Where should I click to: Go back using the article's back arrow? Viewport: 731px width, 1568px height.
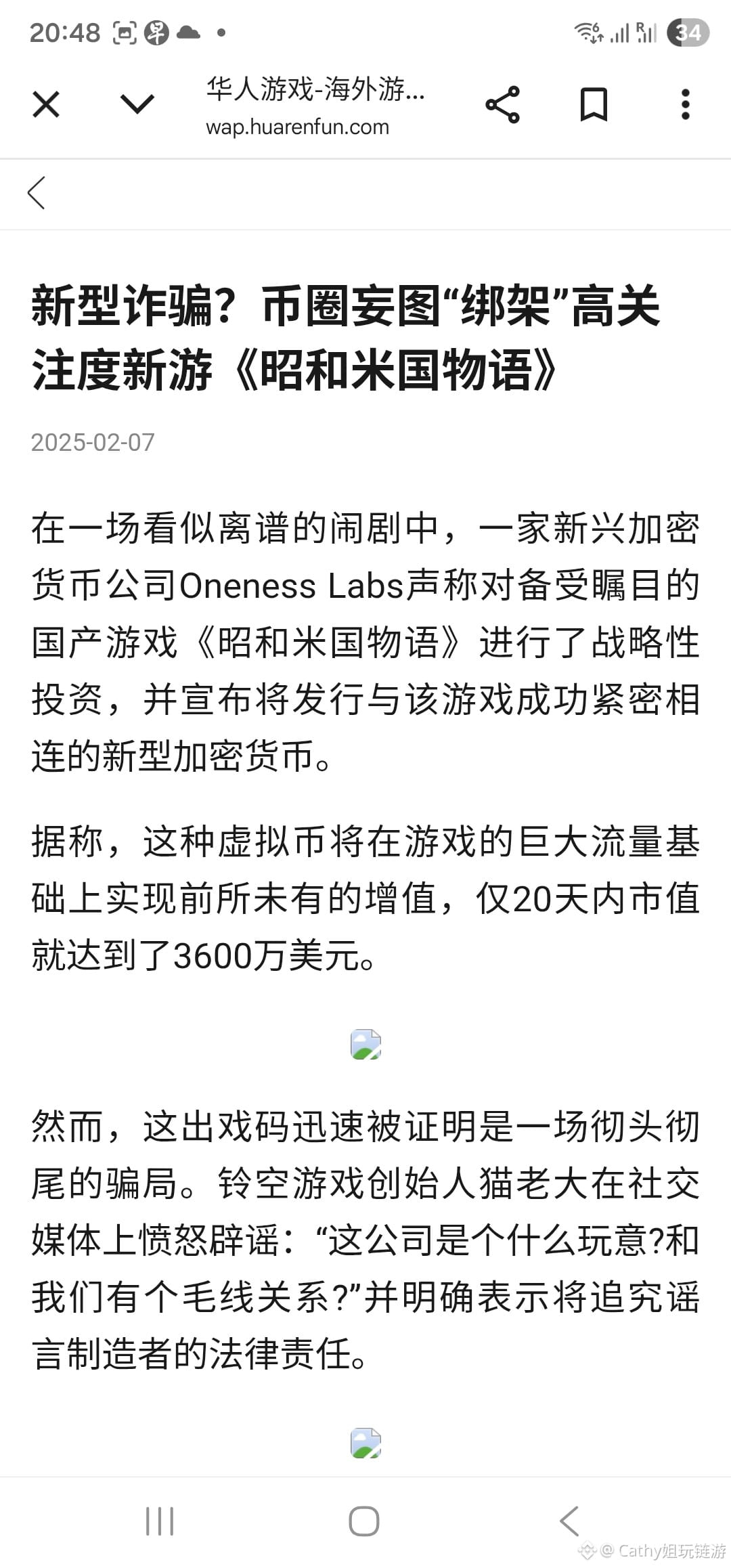click(x=37, y=193)
